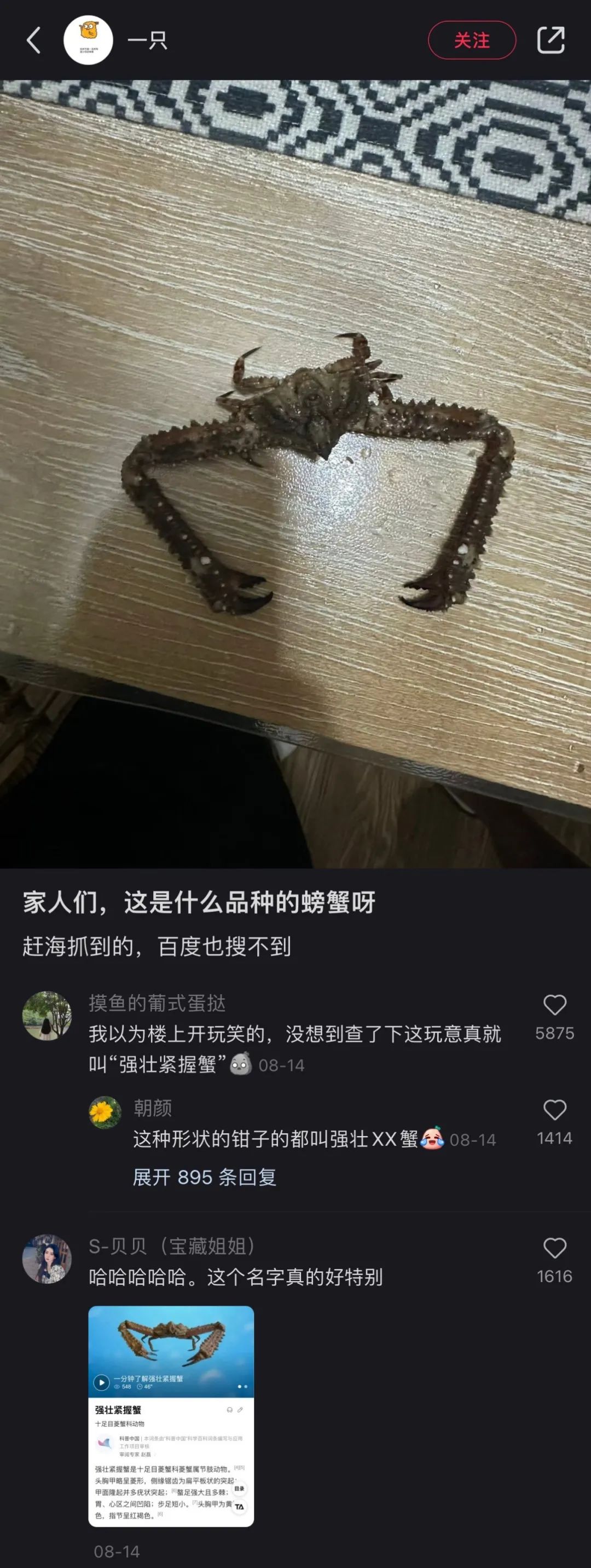Open the crab photo in full view
591x1568 pixels.
[x=295, y=474]
